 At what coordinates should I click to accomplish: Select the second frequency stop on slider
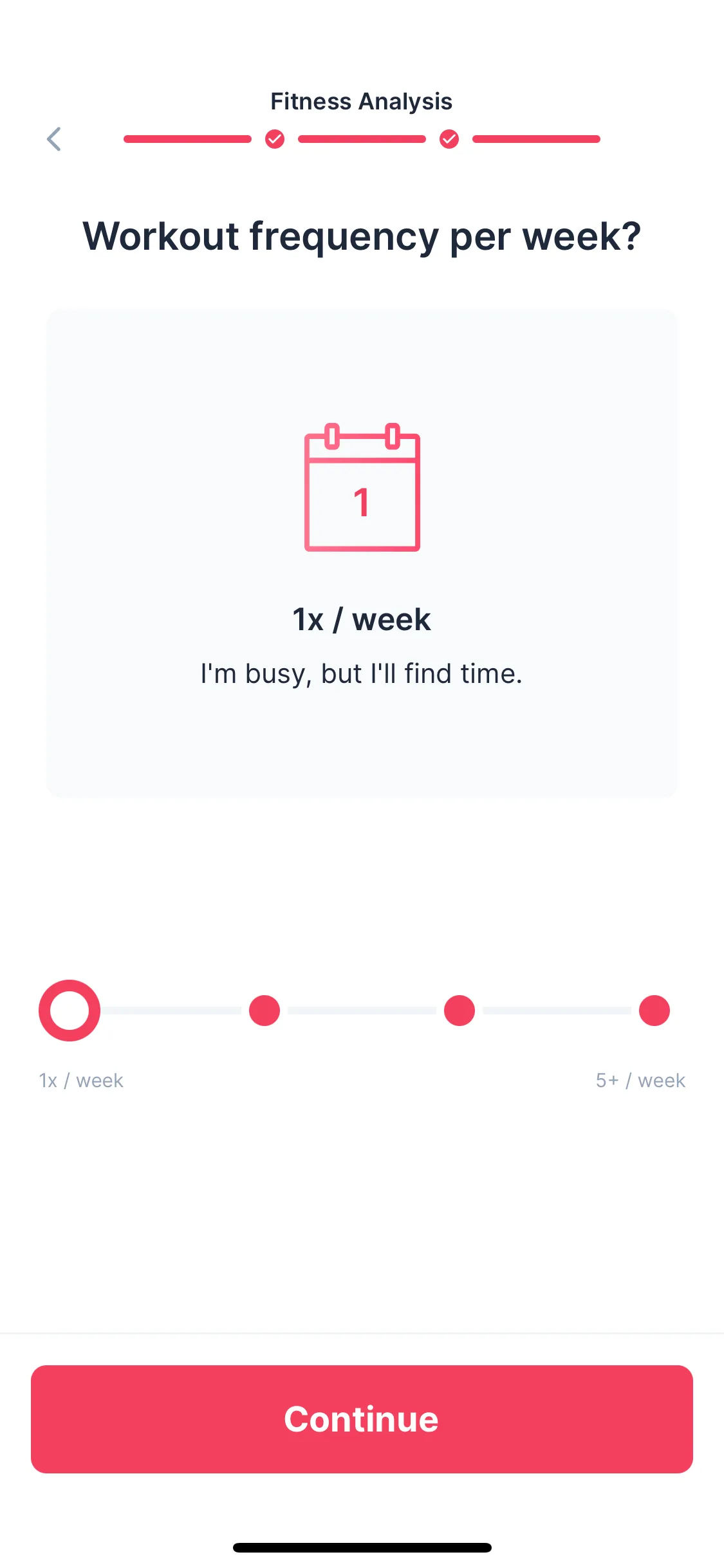[x=265, y=1011]
